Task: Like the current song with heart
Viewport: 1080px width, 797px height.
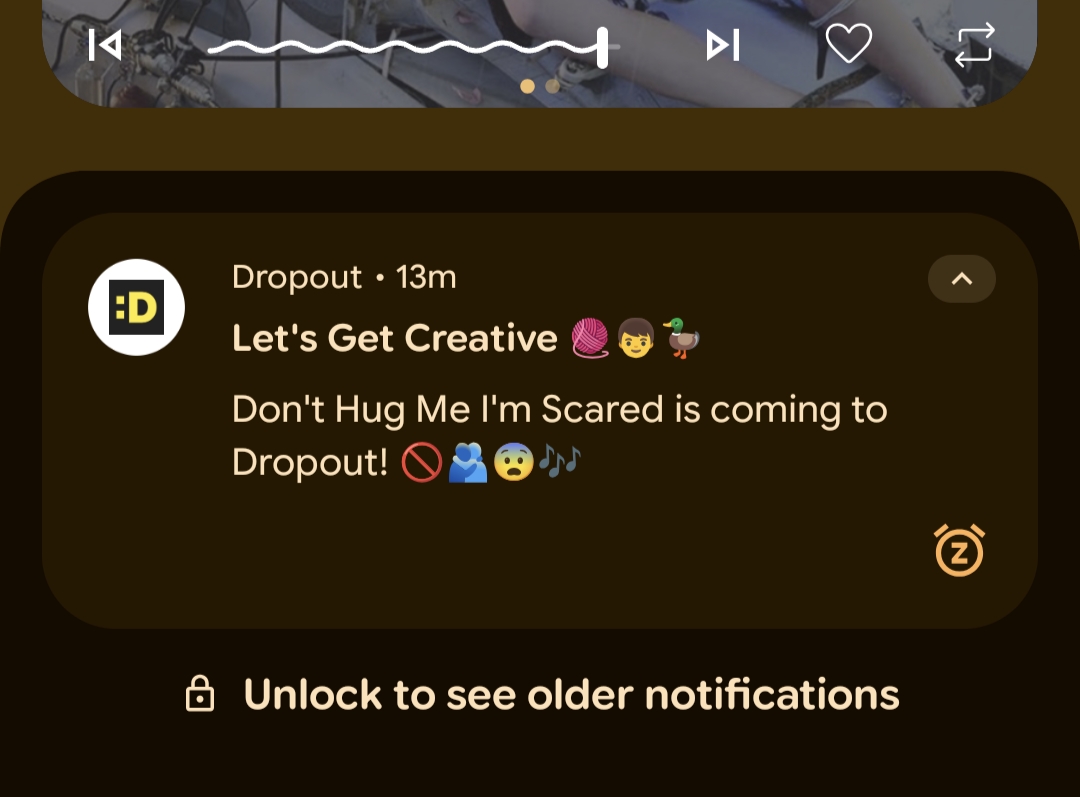Action: (848, 44)
